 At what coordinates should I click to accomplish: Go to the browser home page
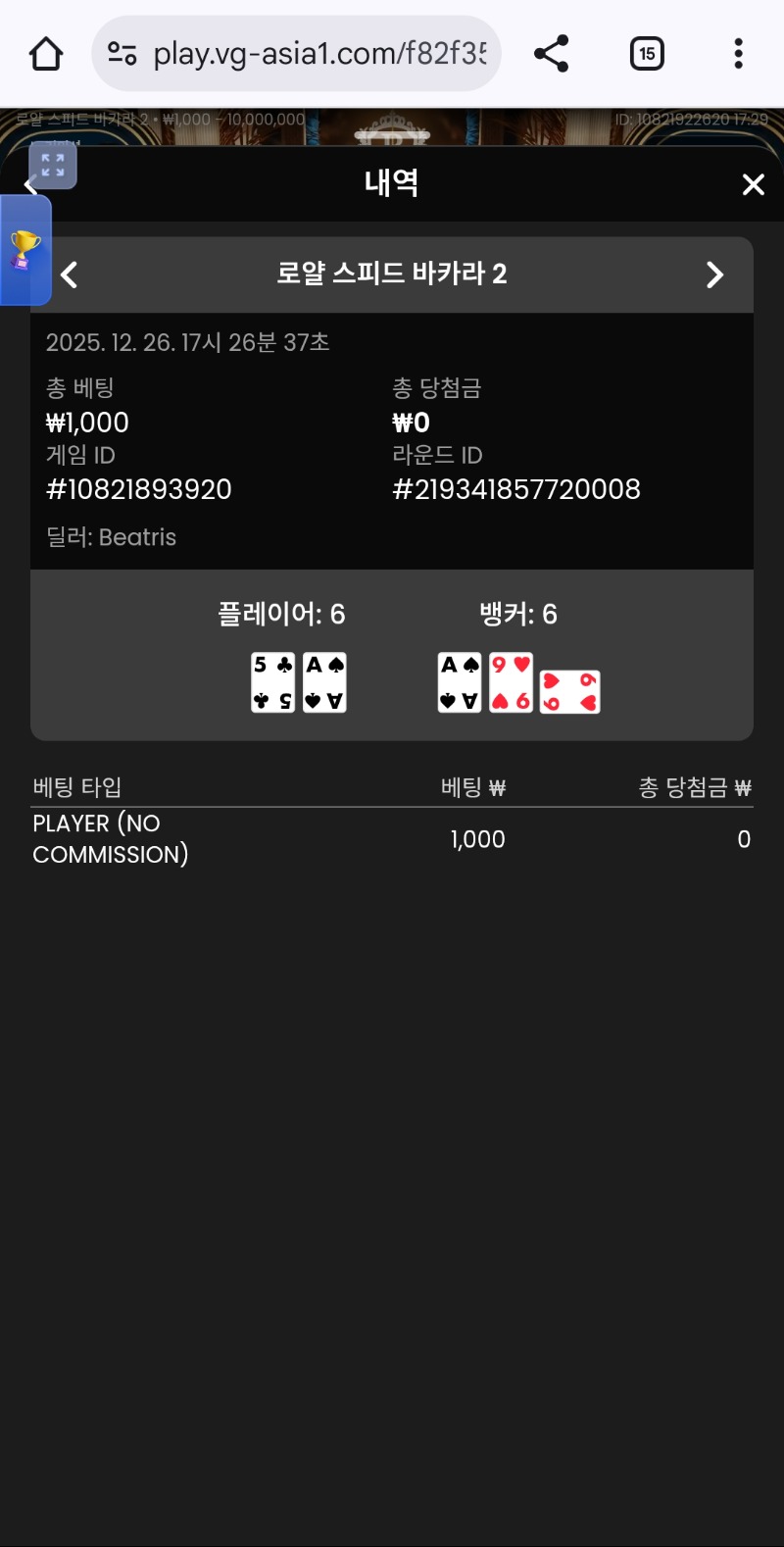click(x=46, y=54)
